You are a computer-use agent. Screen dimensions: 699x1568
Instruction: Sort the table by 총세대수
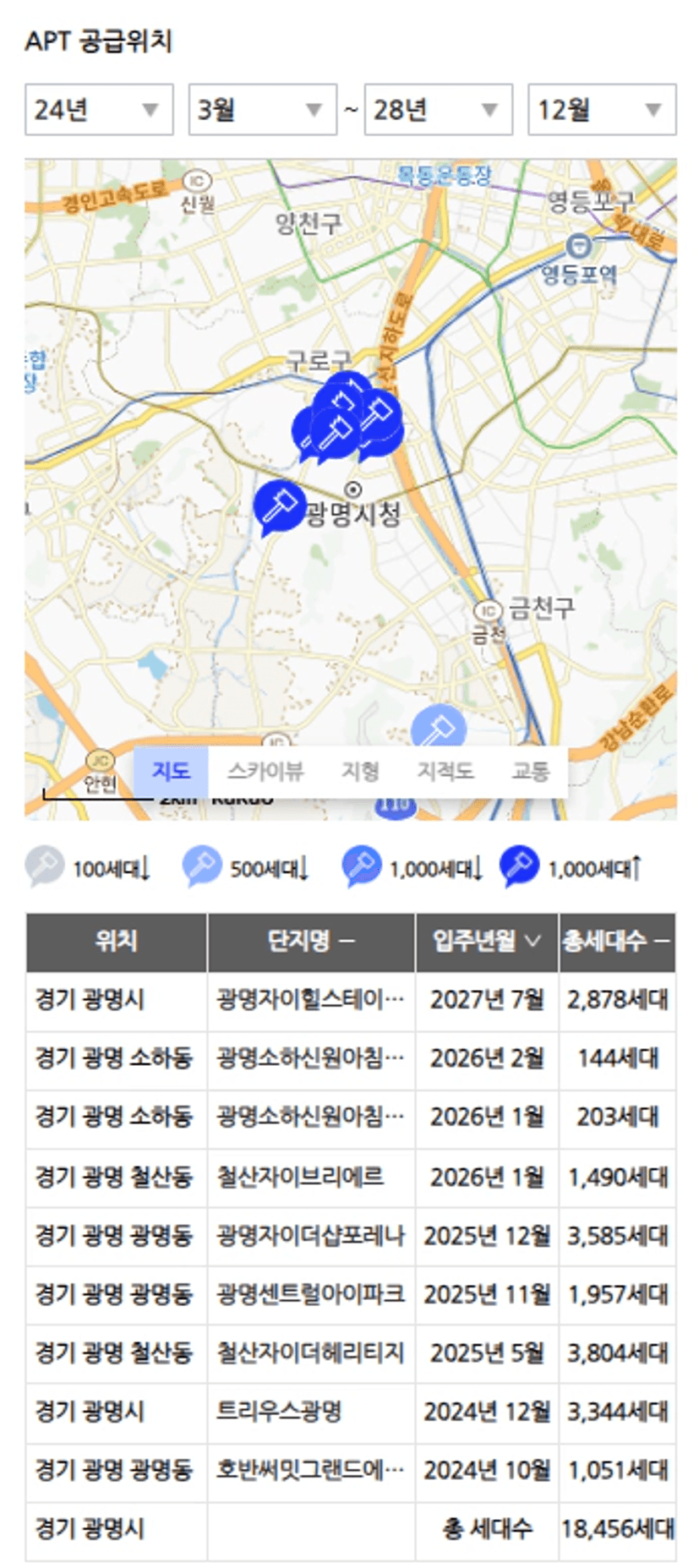pyautogui.click(x=616, y=941)
